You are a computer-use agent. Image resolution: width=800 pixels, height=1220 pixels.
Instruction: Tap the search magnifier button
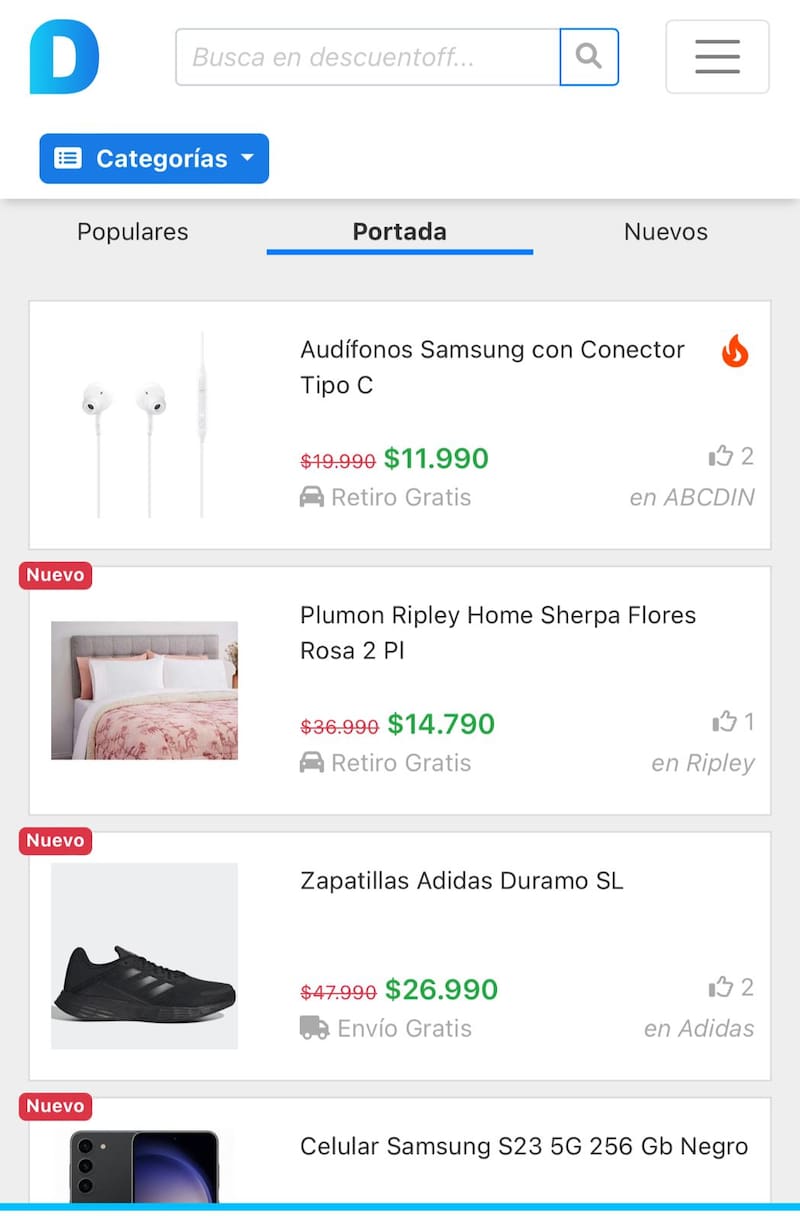tap(589, 57)
